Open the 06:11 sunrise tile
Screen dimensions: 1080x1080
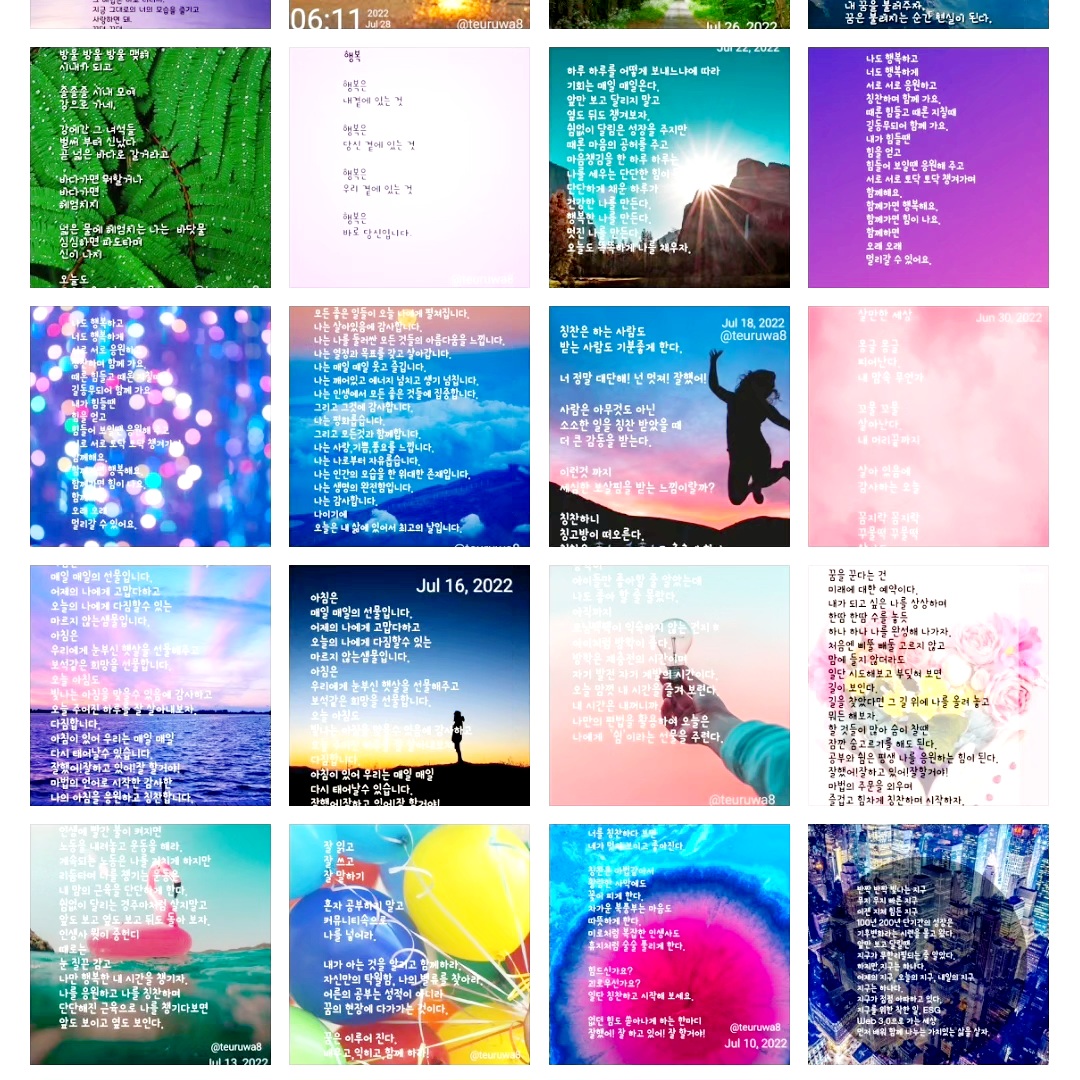[x=409, y=14]
